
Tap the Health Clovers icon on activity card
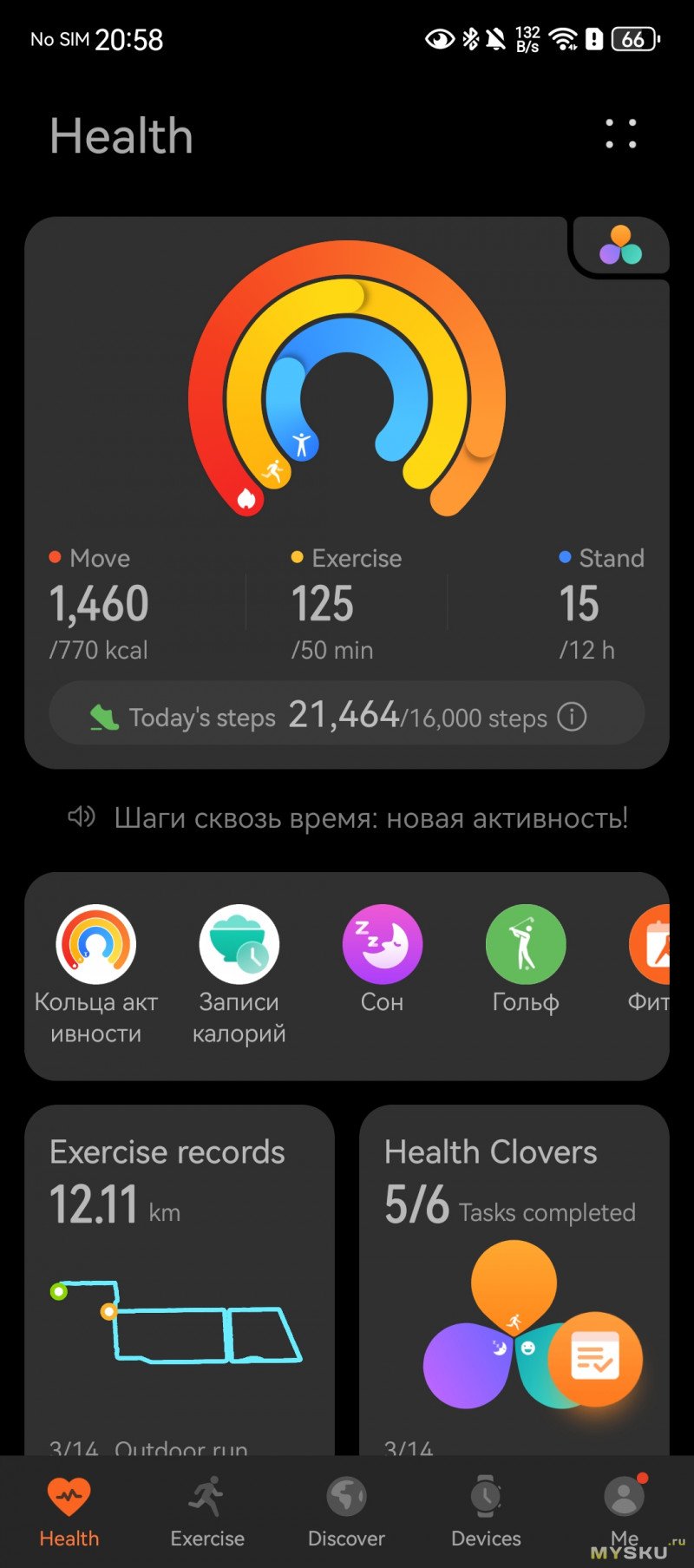[619, 246]
